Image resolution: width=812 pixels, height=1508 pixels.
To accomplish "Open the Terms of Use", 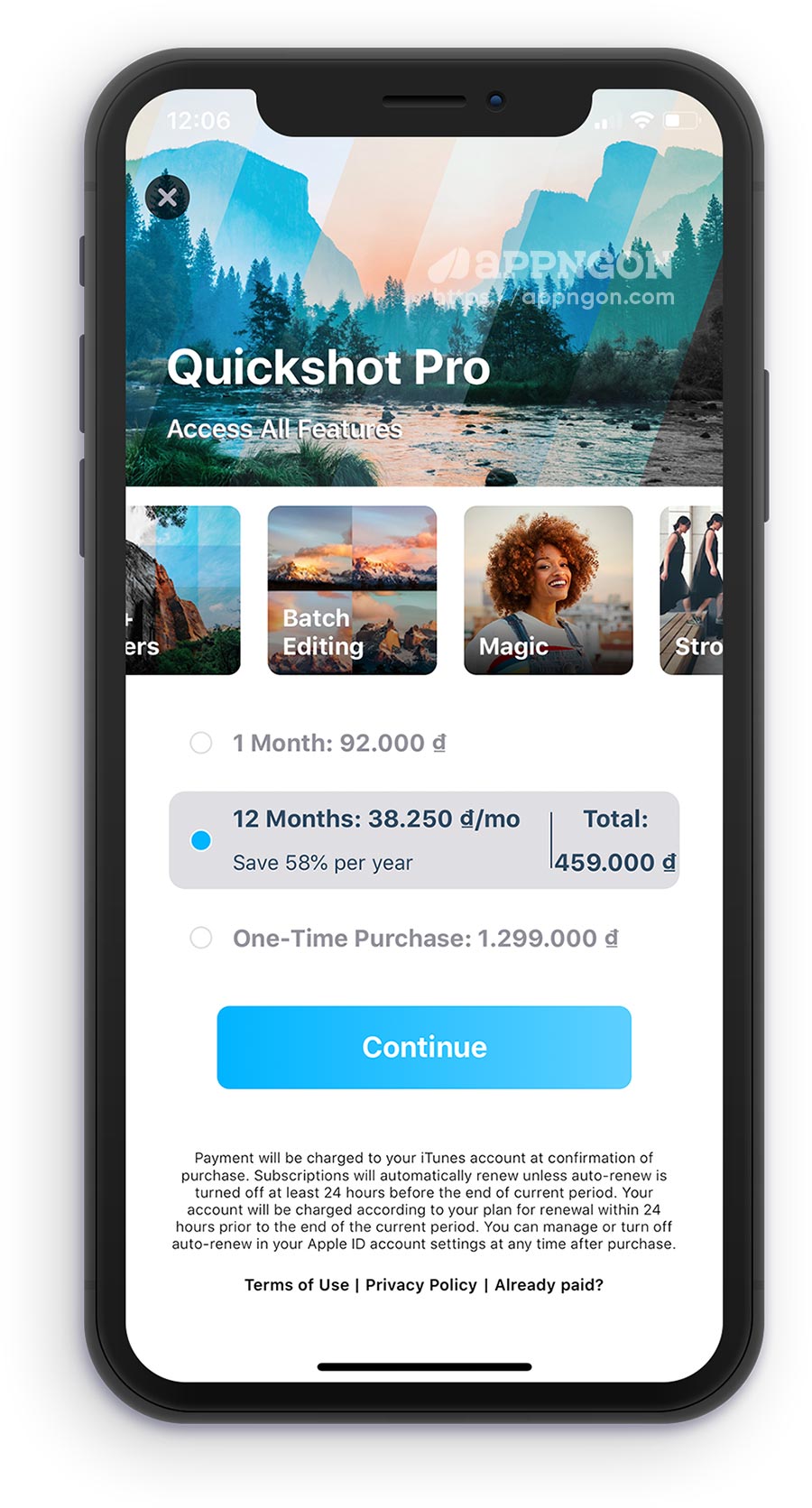I will coord(296,1285).
